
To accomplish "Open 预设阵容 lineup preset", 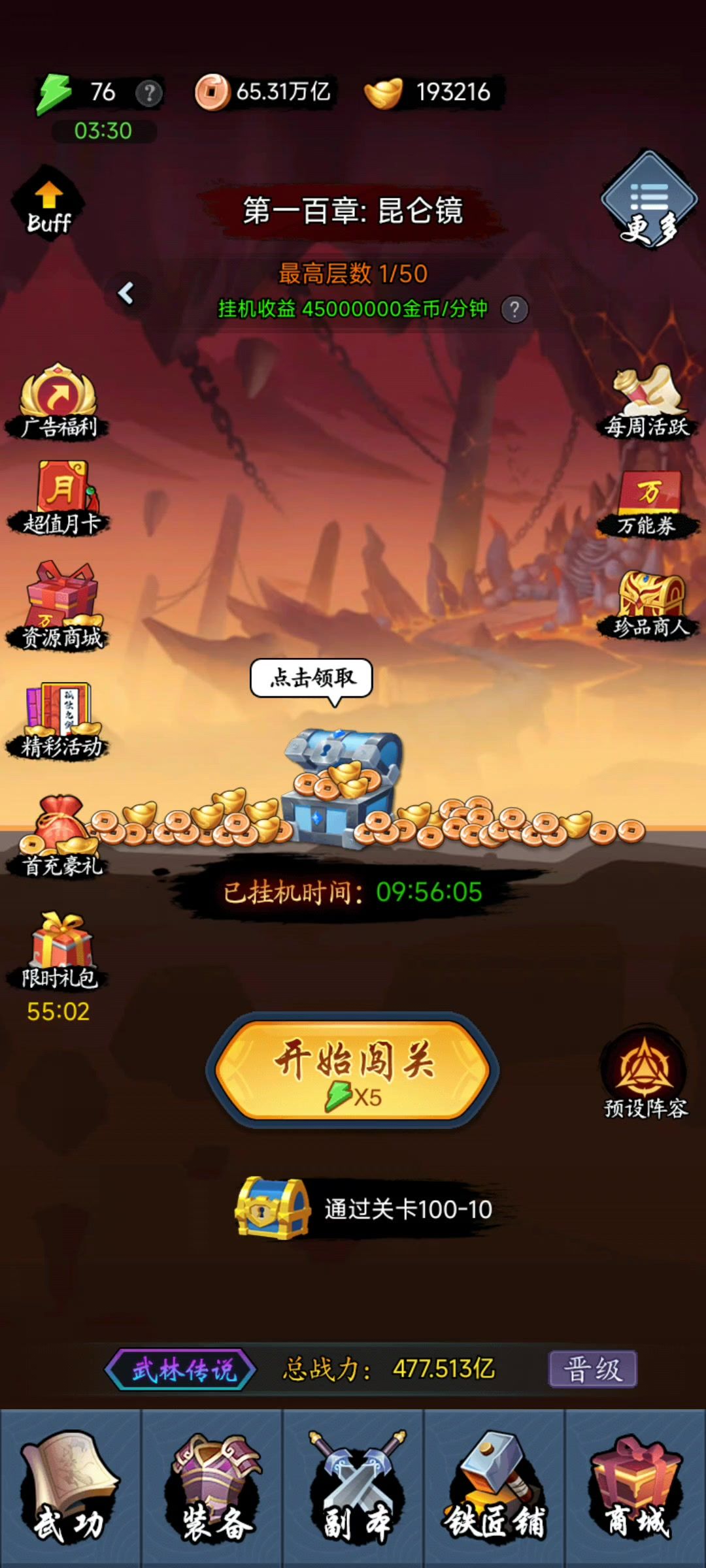I will 645,1073.
